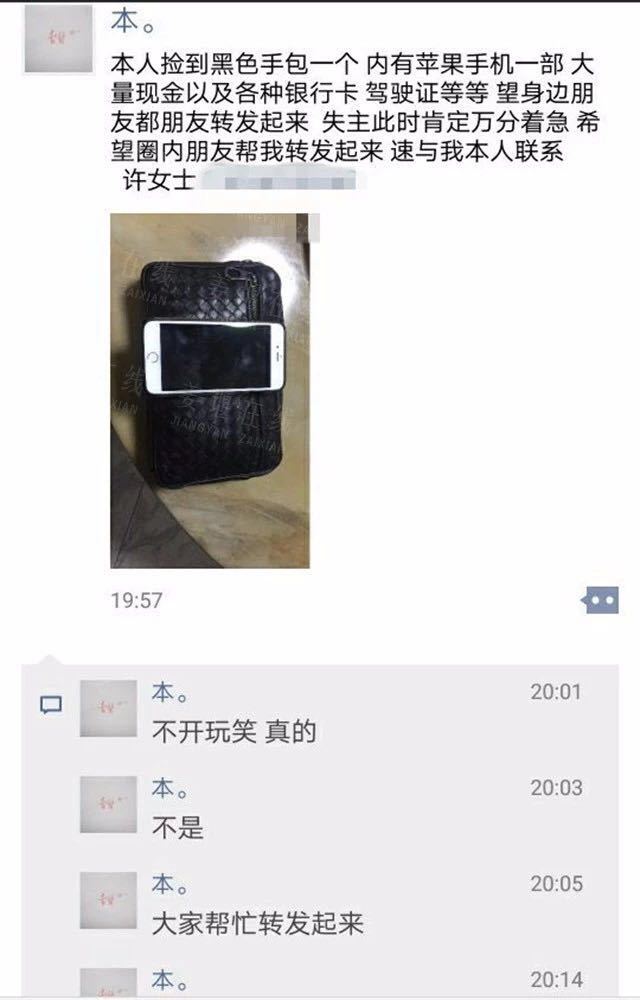Select the comment '不是' from 20:03
640x1000 pixels.
tap(178, 827)
